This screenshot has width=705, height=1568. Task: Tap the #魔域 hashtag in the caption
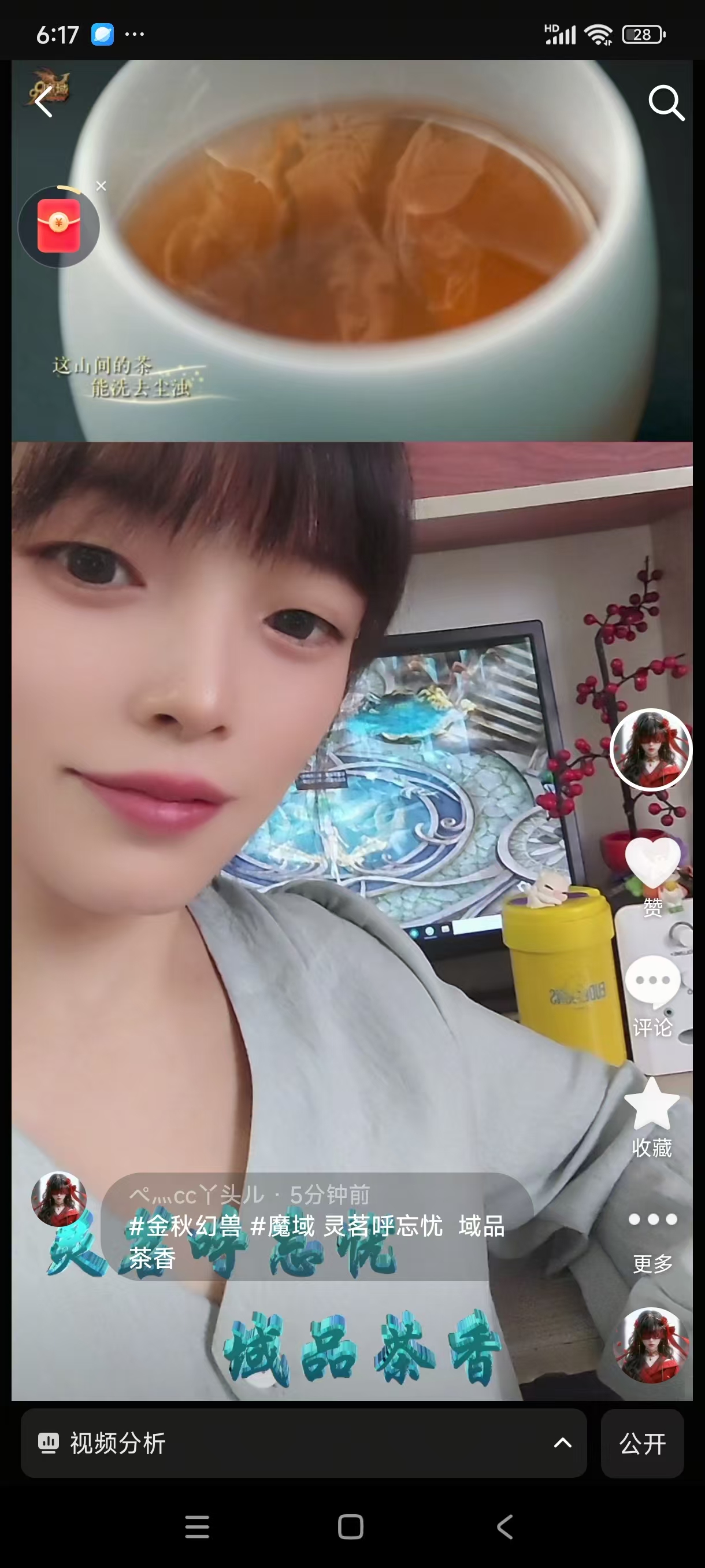click(x=283, y=1226)
